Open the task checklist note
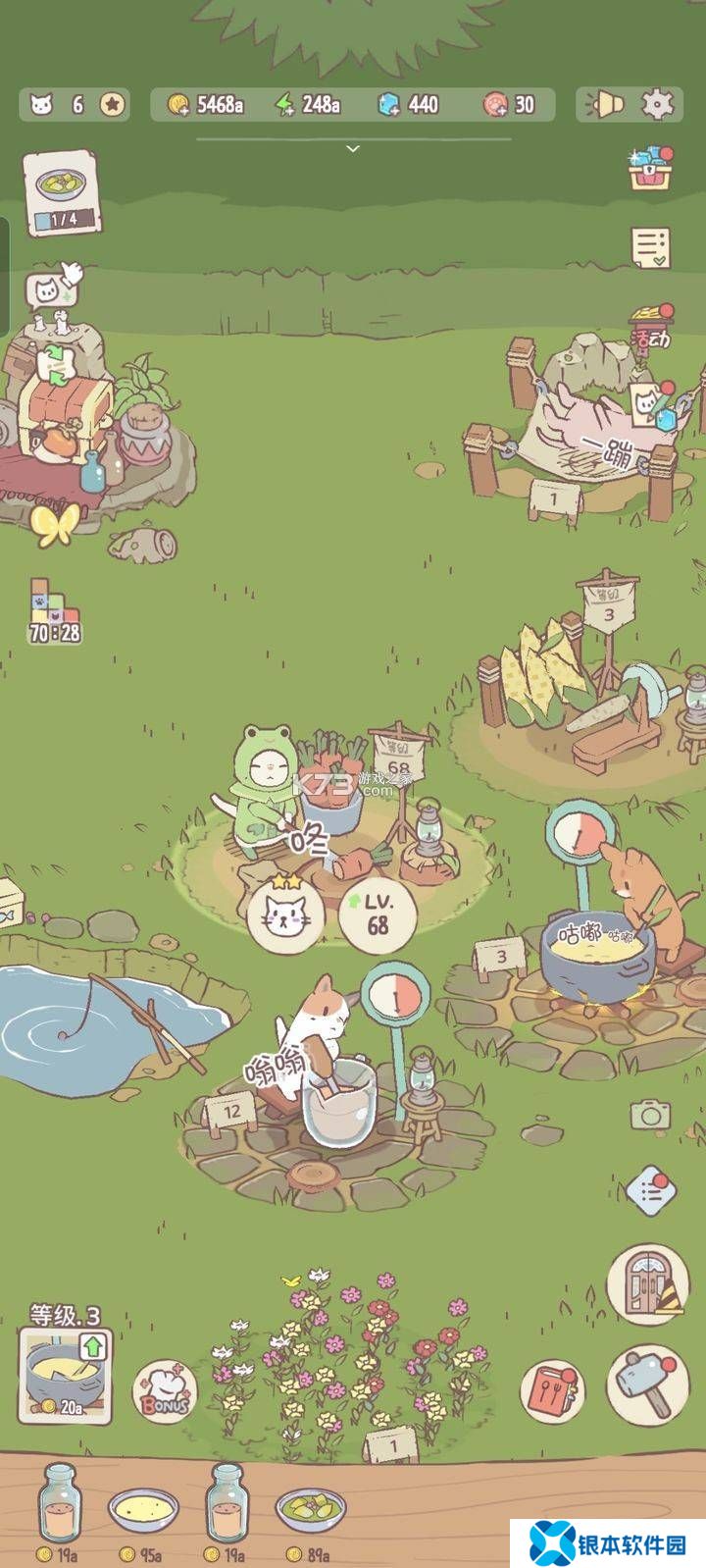 tap(651, 247)
